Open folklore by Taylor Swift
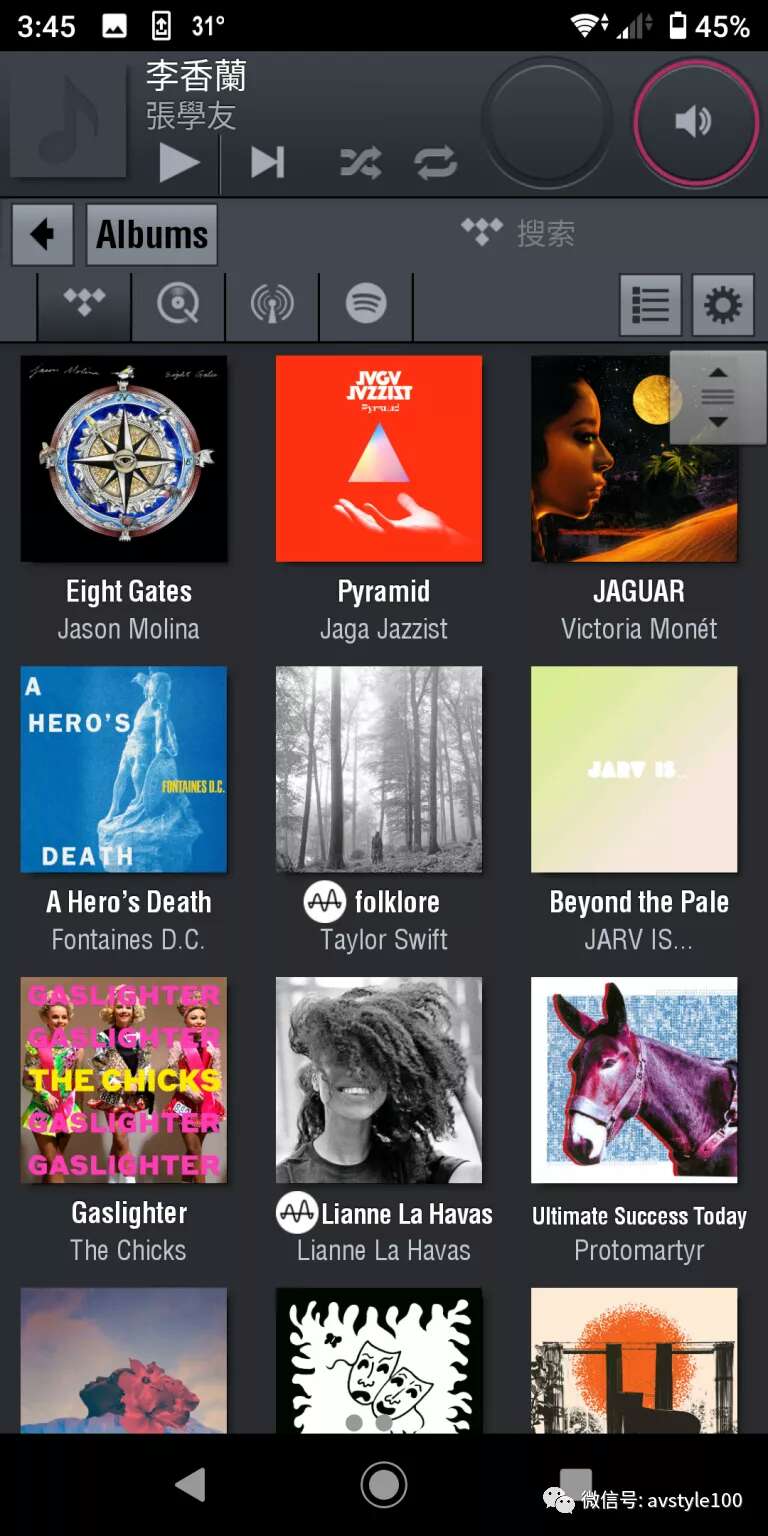 pos(379,769)
